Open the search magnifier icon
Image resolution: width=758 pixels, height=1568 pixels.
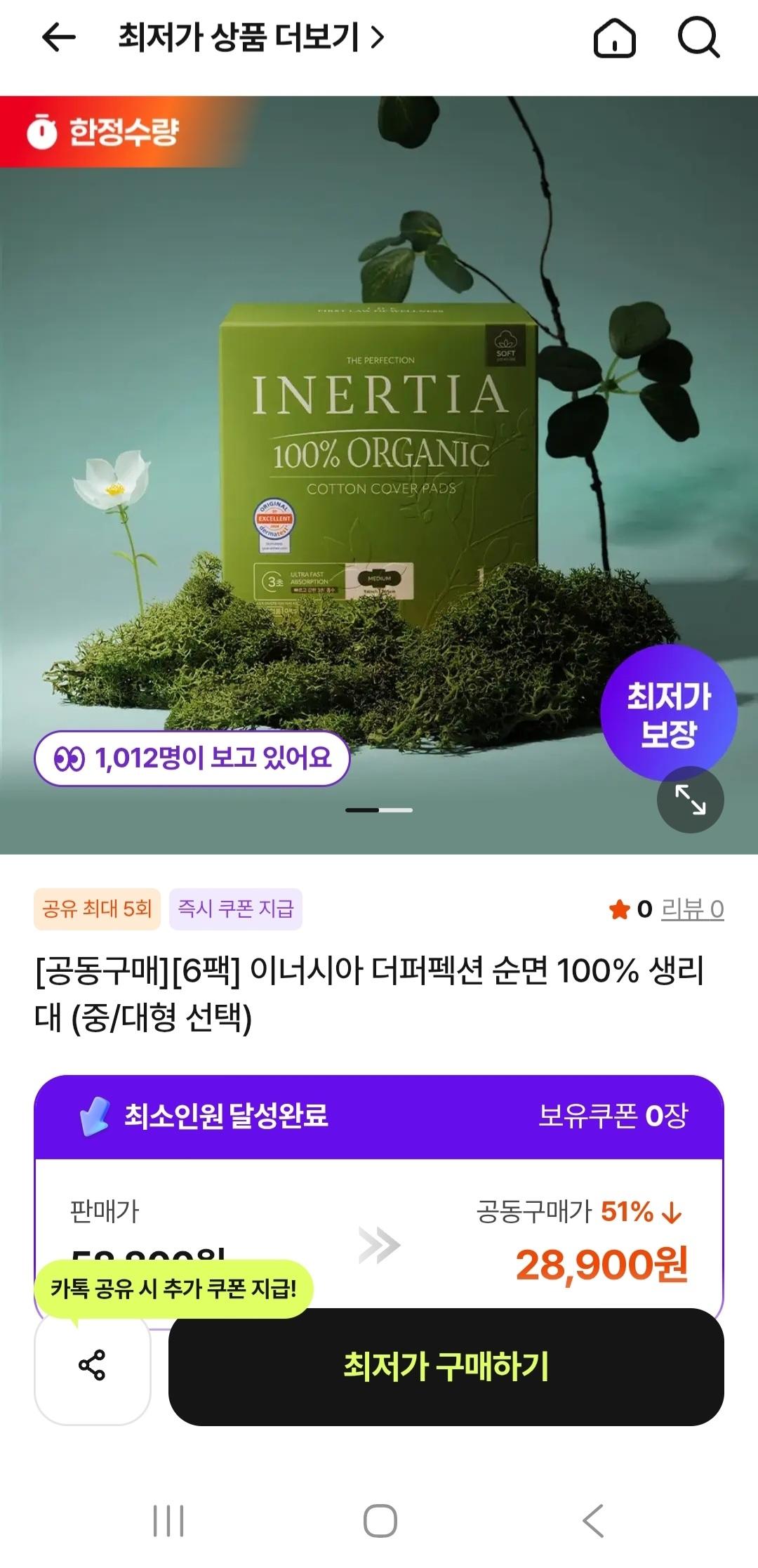click(698, 37)
